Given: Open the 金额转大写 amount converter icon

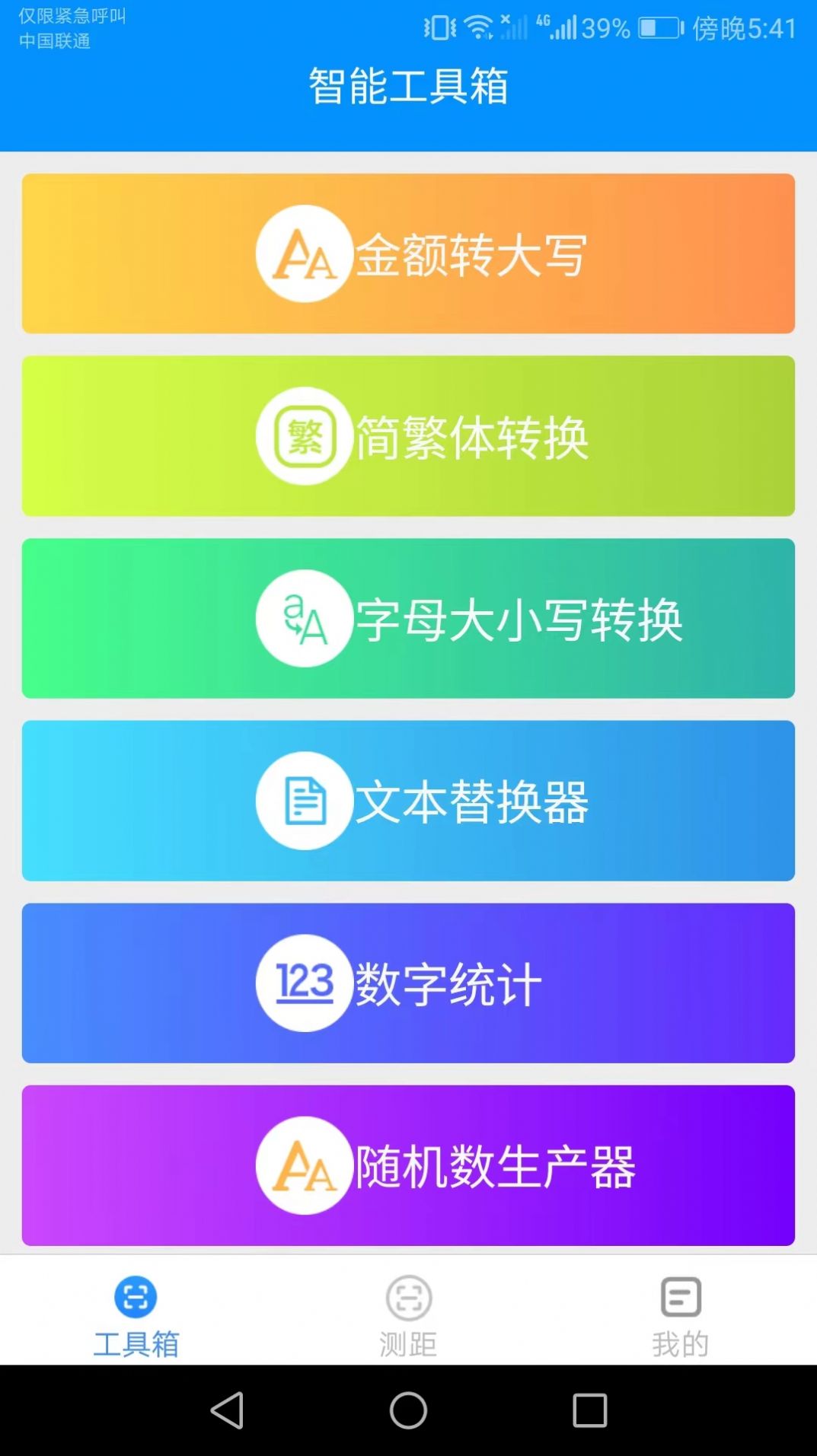Looking at the screenshot, I should tap(304, 256).
